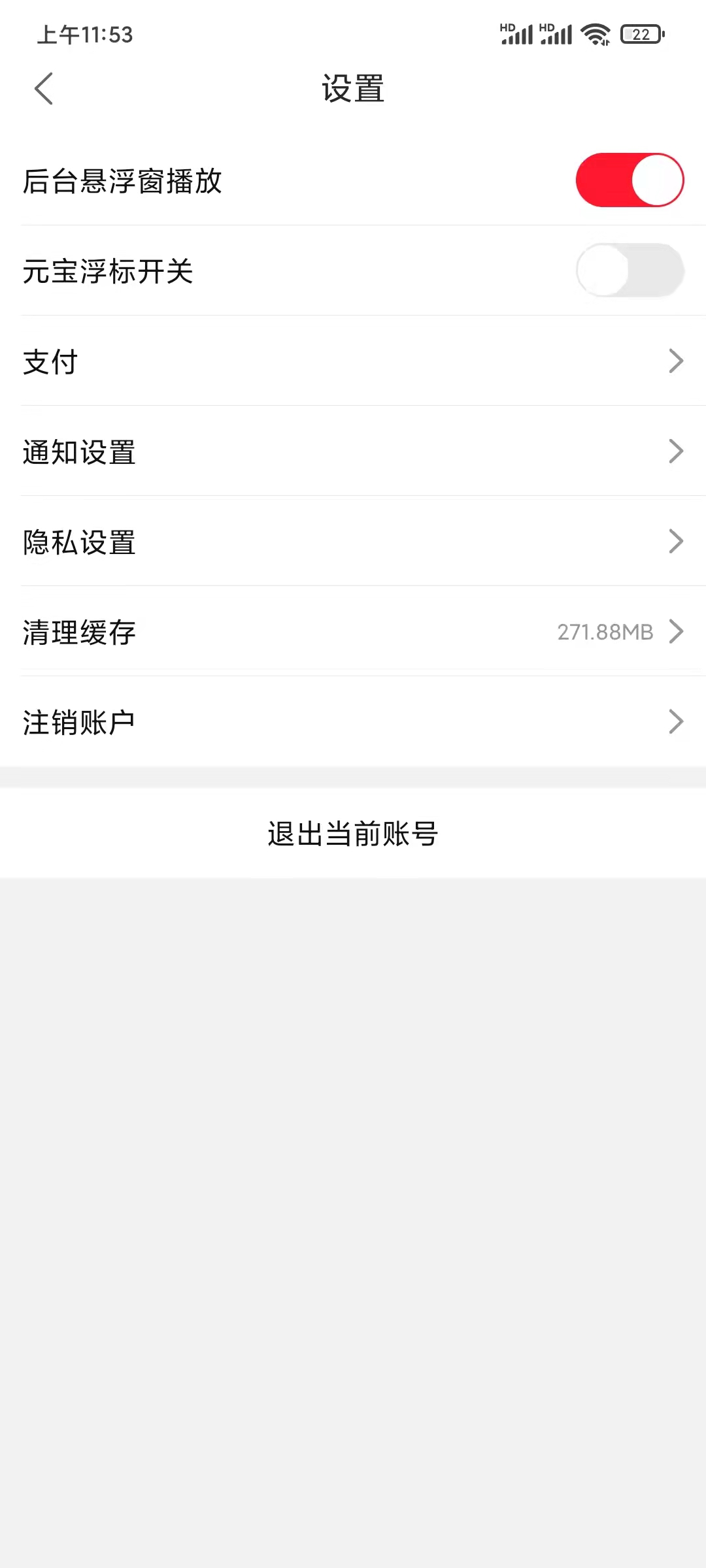Tap the time display showing 上午11:53
This screenshot has width=706, height=1568.
(x=85, y=35)
